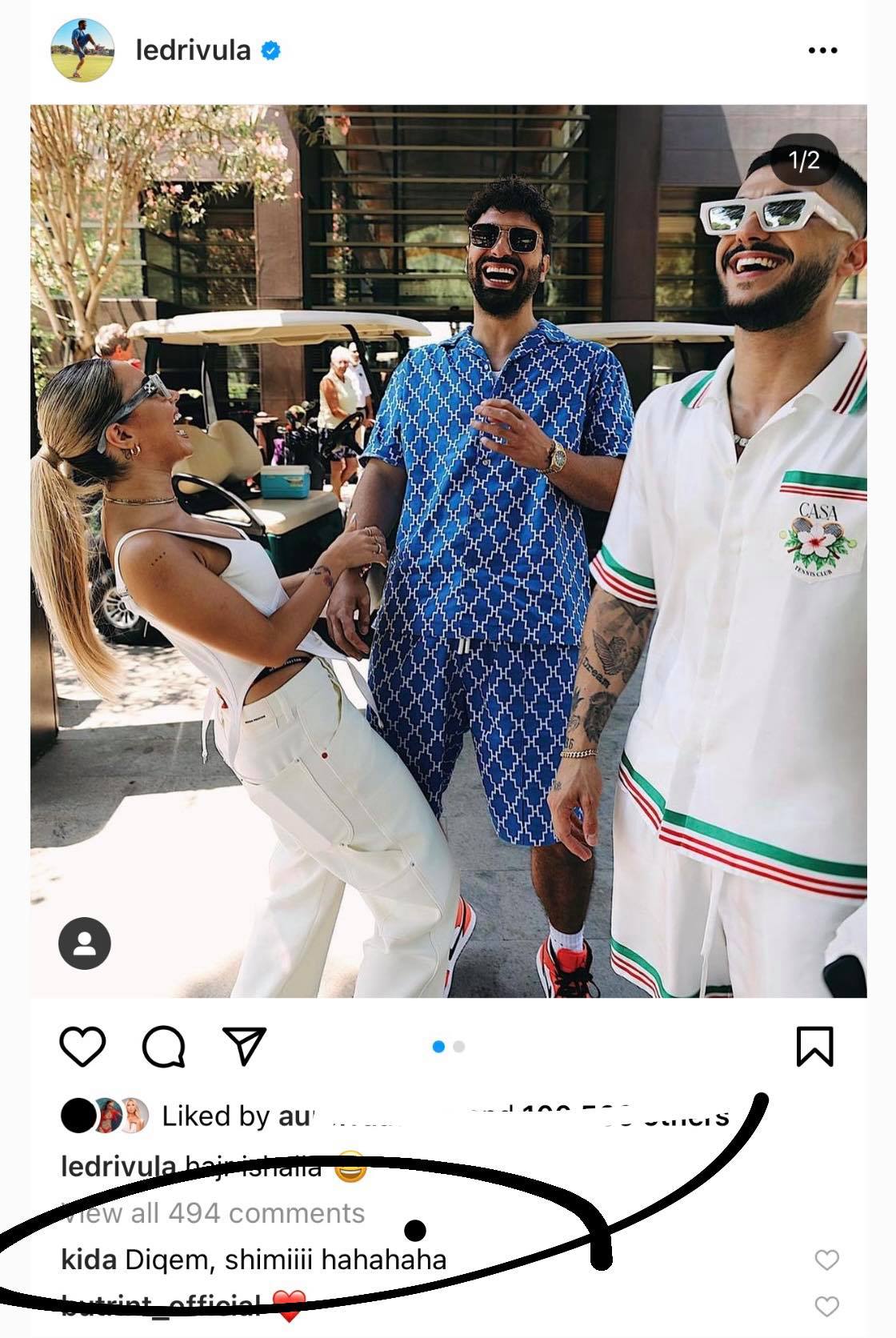Viewport: 896px width, 1338px height.
Task: Open kida's profile from comment
Action: pyautogui.click(x=88, y=1260)
